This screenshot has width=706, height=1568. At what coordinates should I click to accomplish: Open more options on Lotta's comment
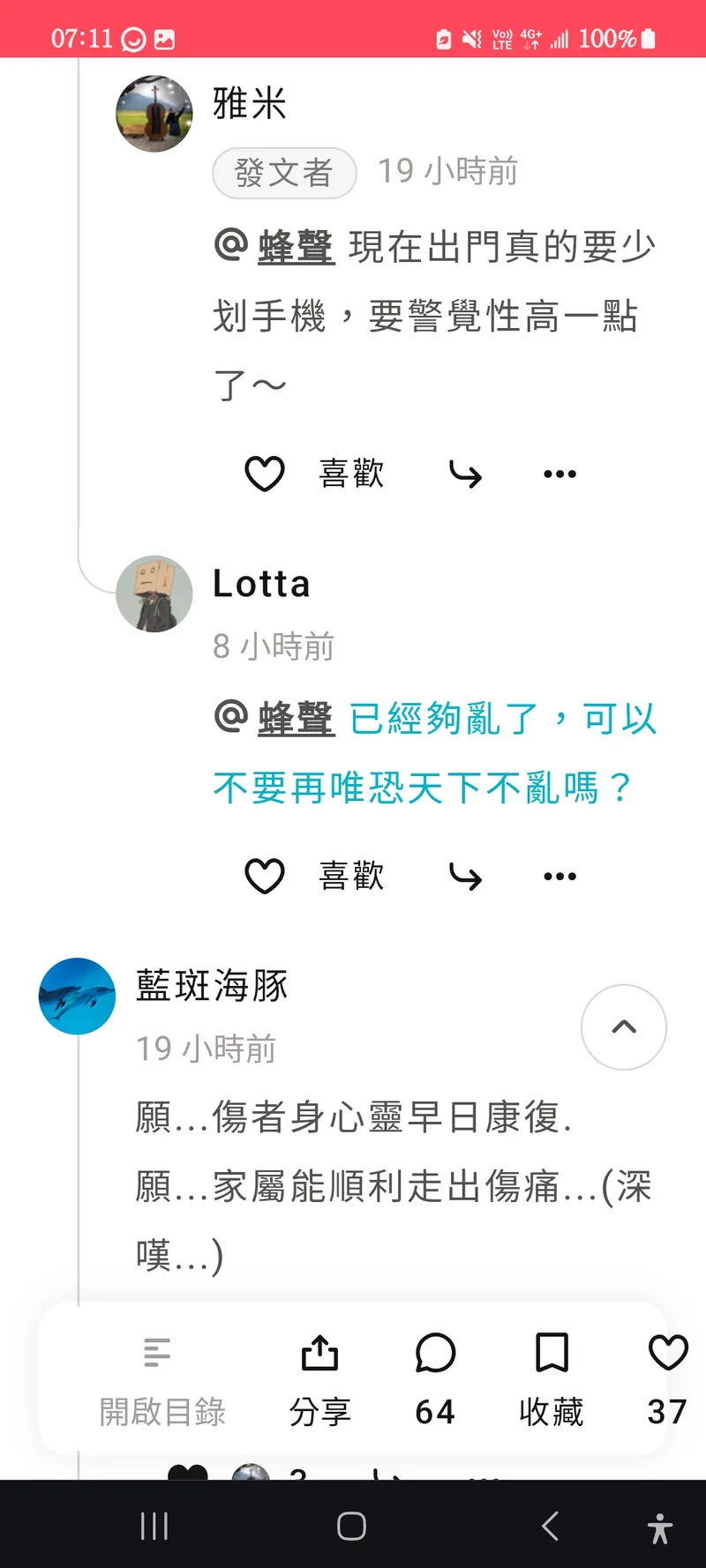tap(560, 877)
